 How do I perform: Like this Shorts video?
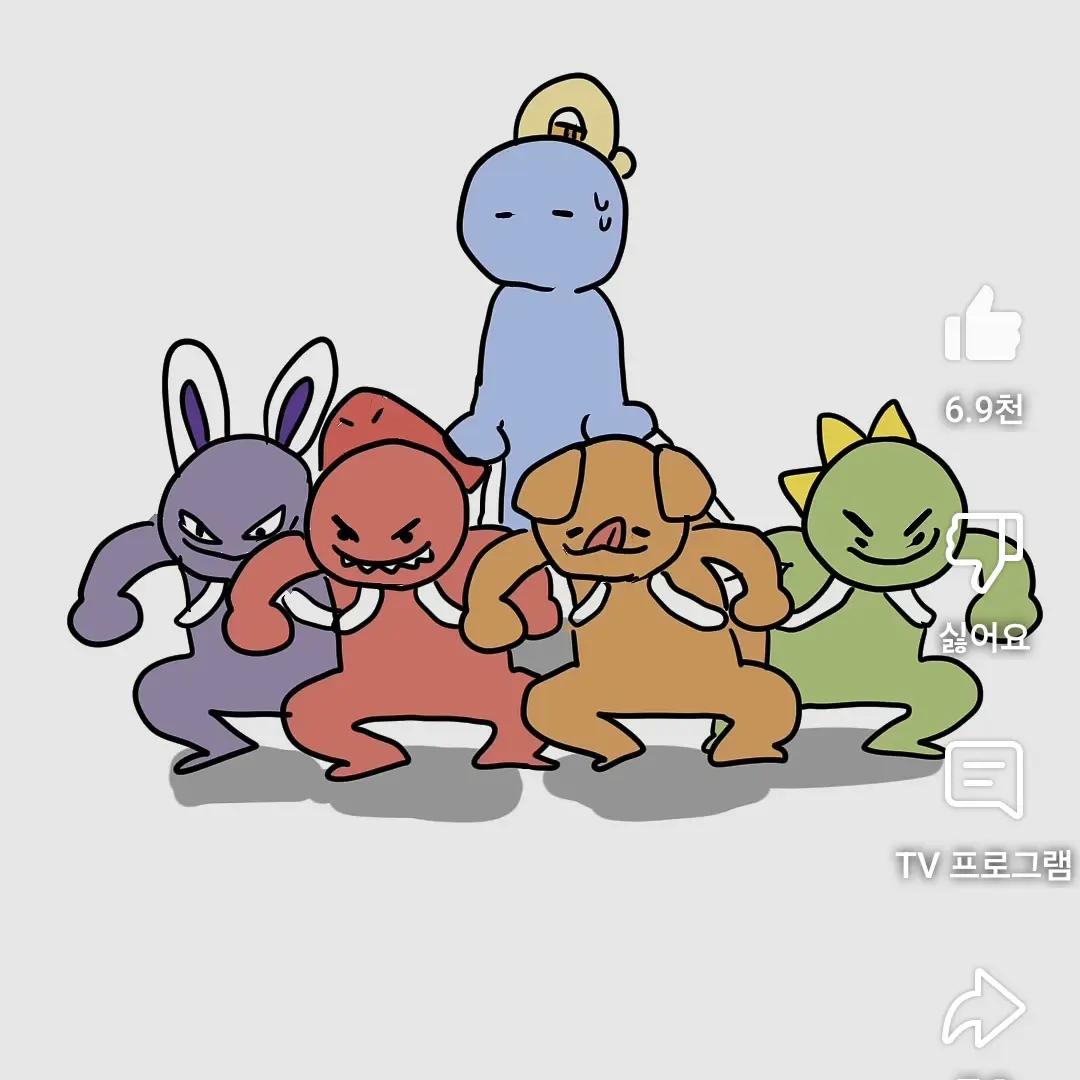click(x=983, y=326)
